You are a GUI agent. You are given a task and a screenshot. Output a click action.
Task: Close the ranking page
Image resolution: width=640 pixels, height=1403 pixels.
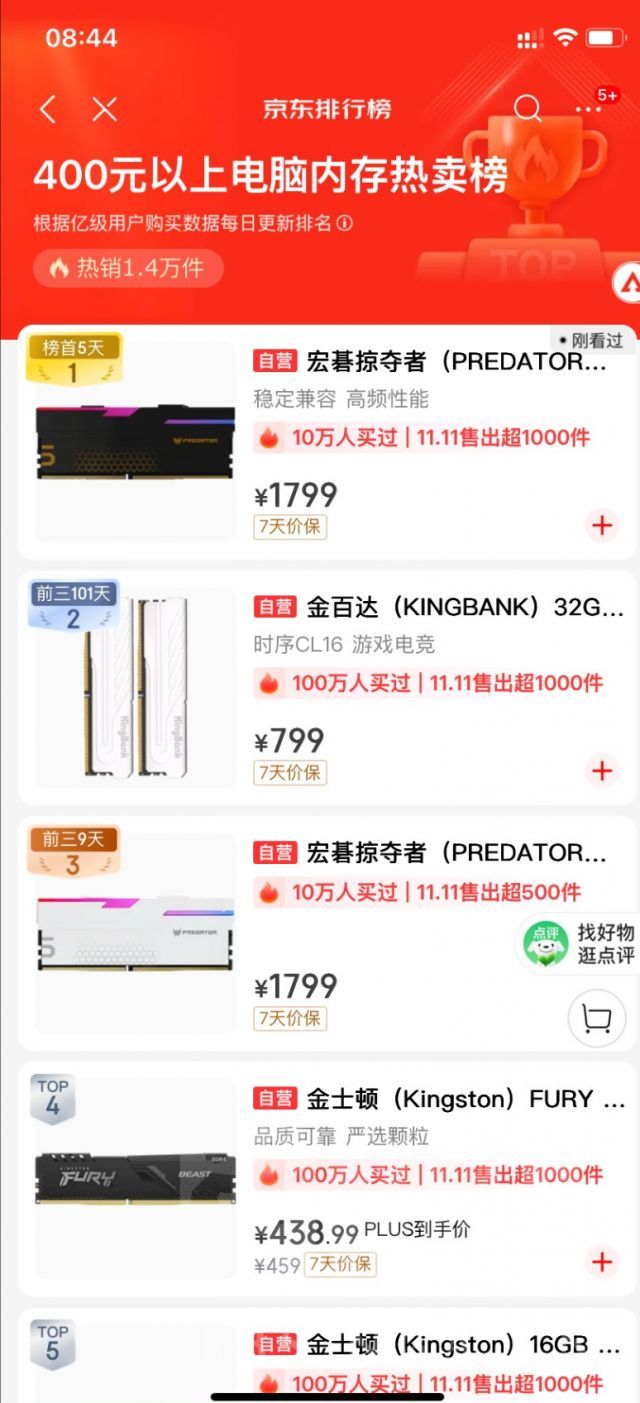[105, 109]
